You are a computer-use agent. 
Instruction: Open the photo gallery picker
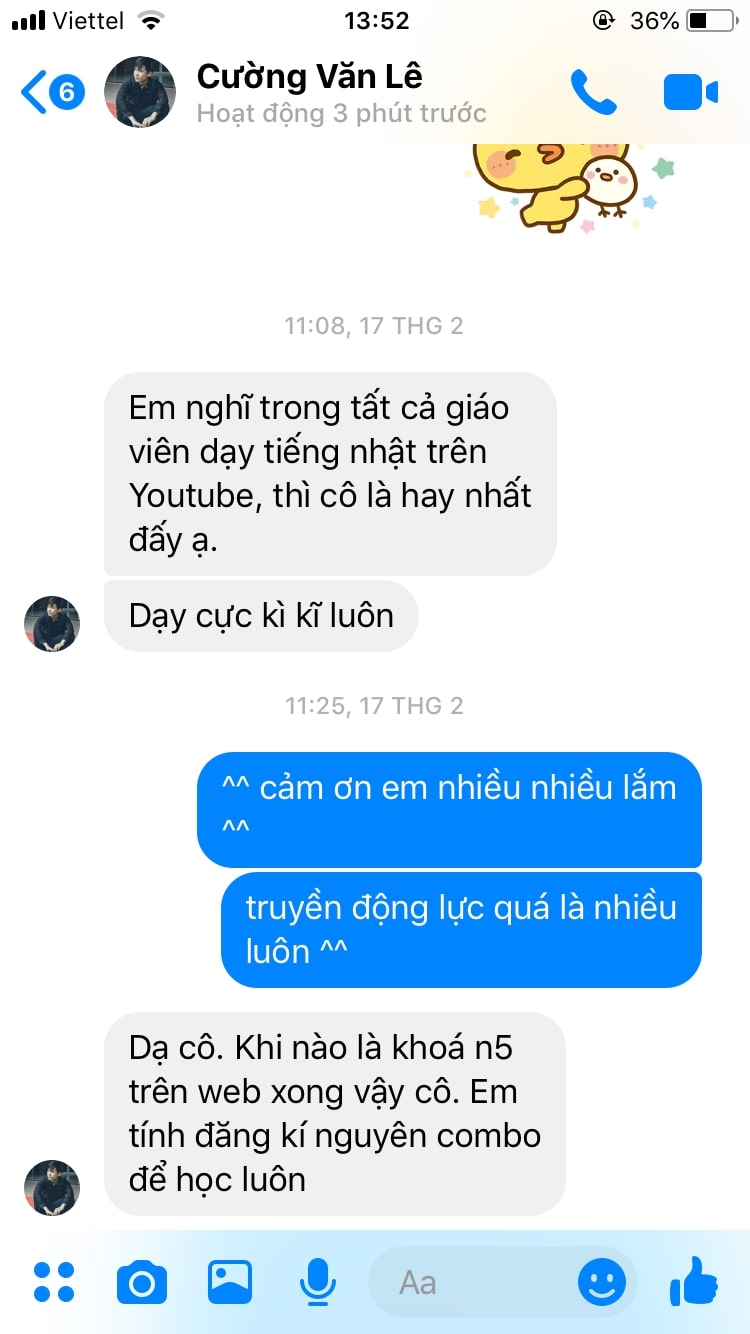(230, 1282)
